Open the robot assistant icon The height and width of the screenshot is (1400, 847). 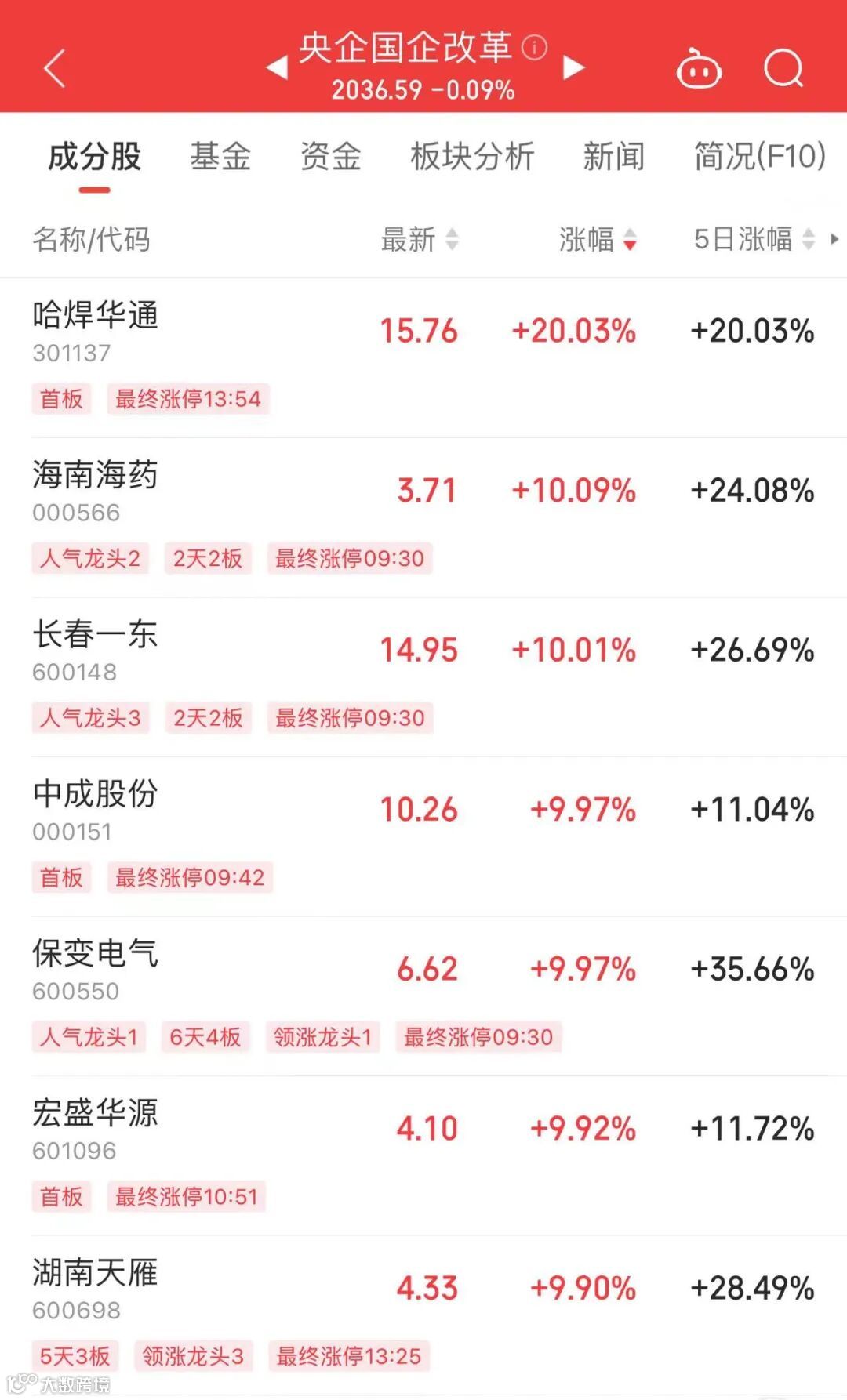(699, 69)
